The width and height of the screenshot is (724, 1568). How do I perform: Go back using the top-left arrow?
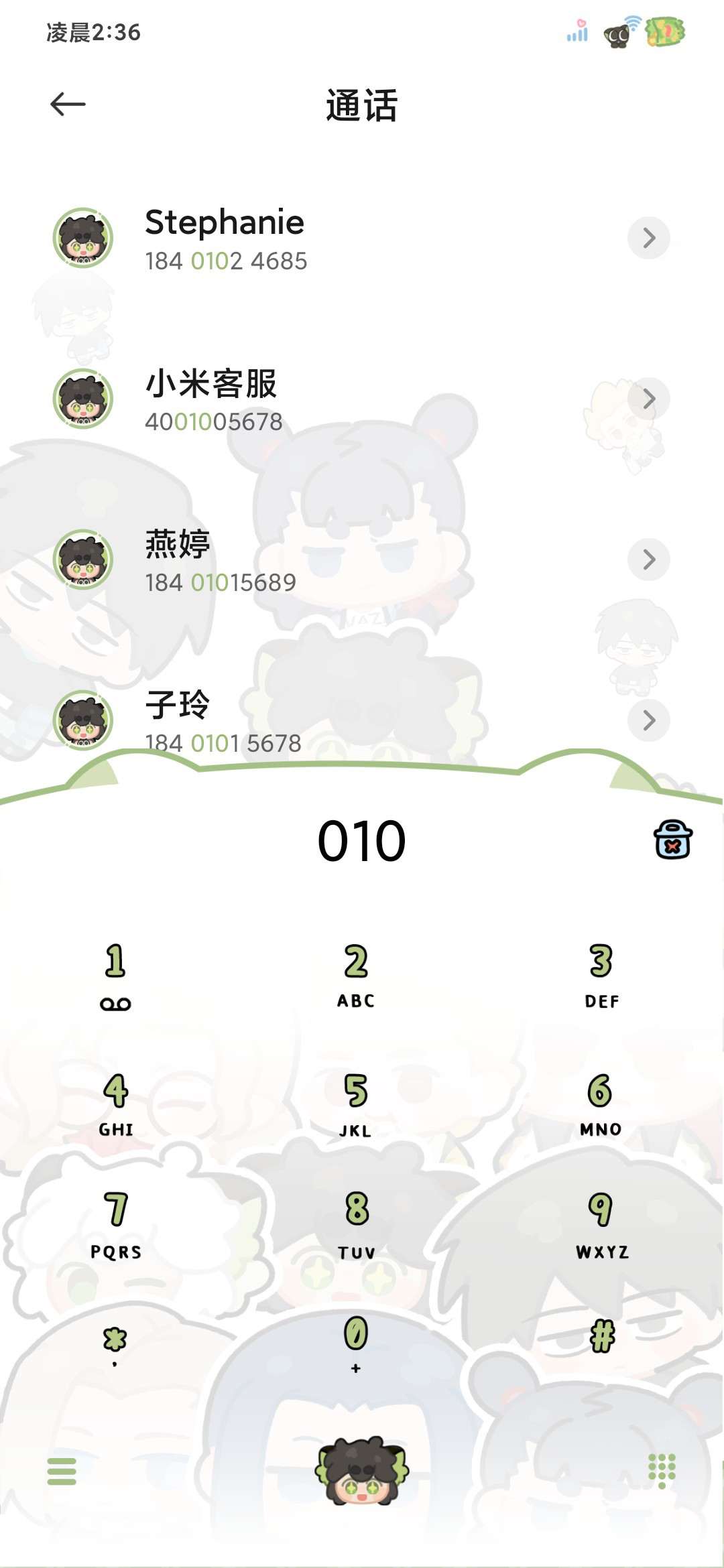(68, 104)
